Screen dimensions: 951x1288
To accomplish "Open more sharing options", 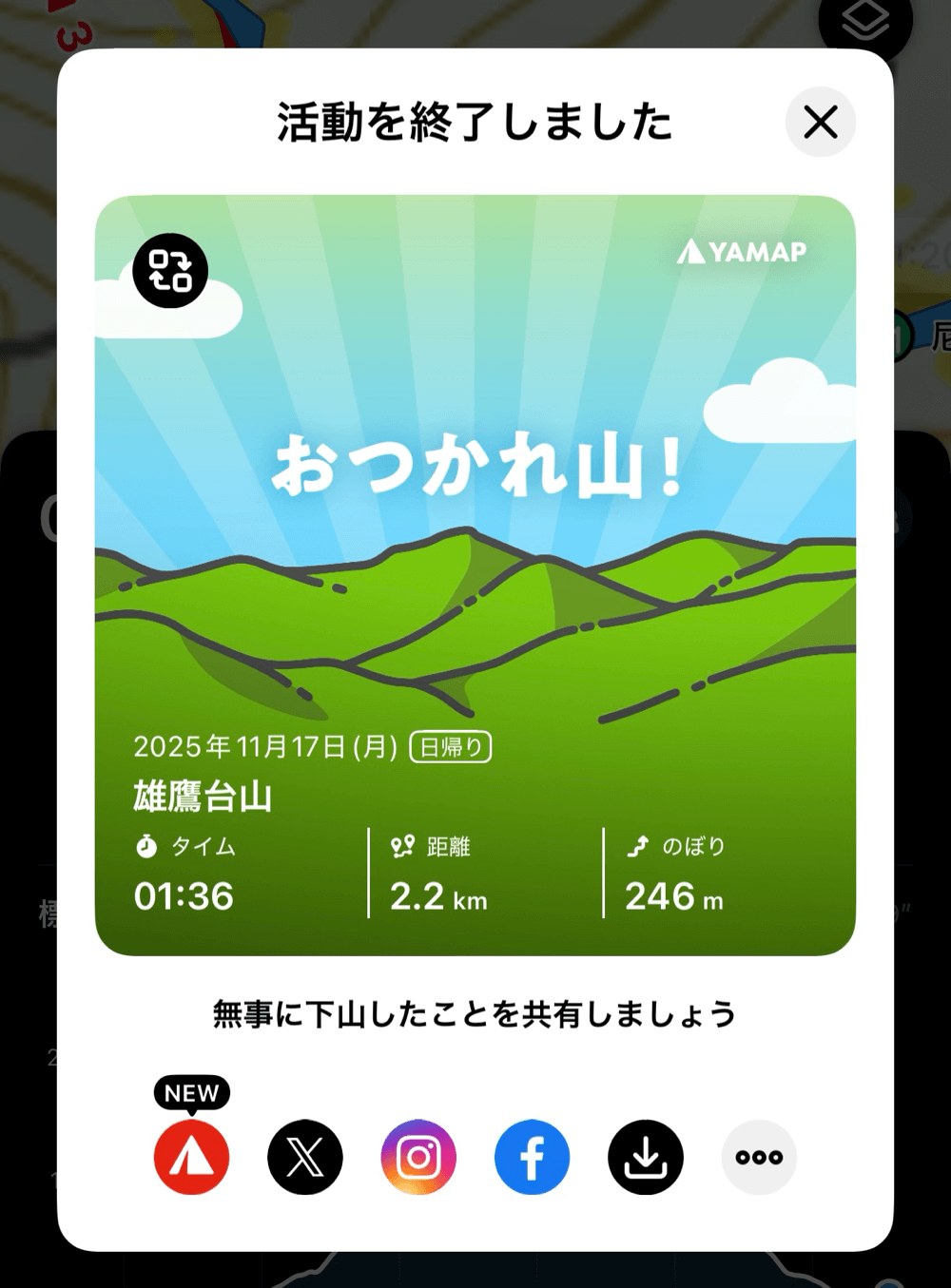I will [x=759, y=1157].
